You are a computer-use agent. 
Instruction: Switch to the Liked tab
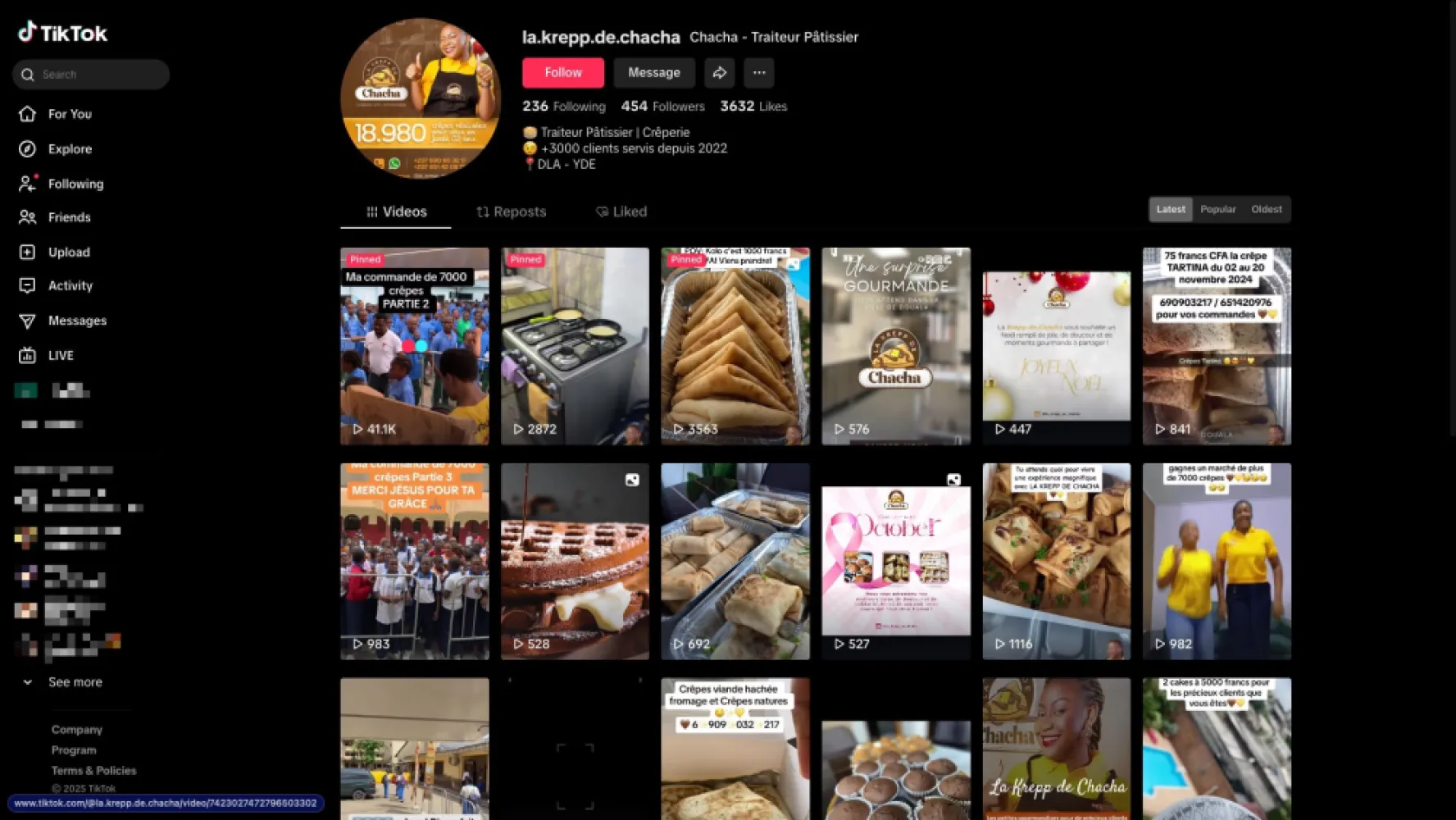621,212
